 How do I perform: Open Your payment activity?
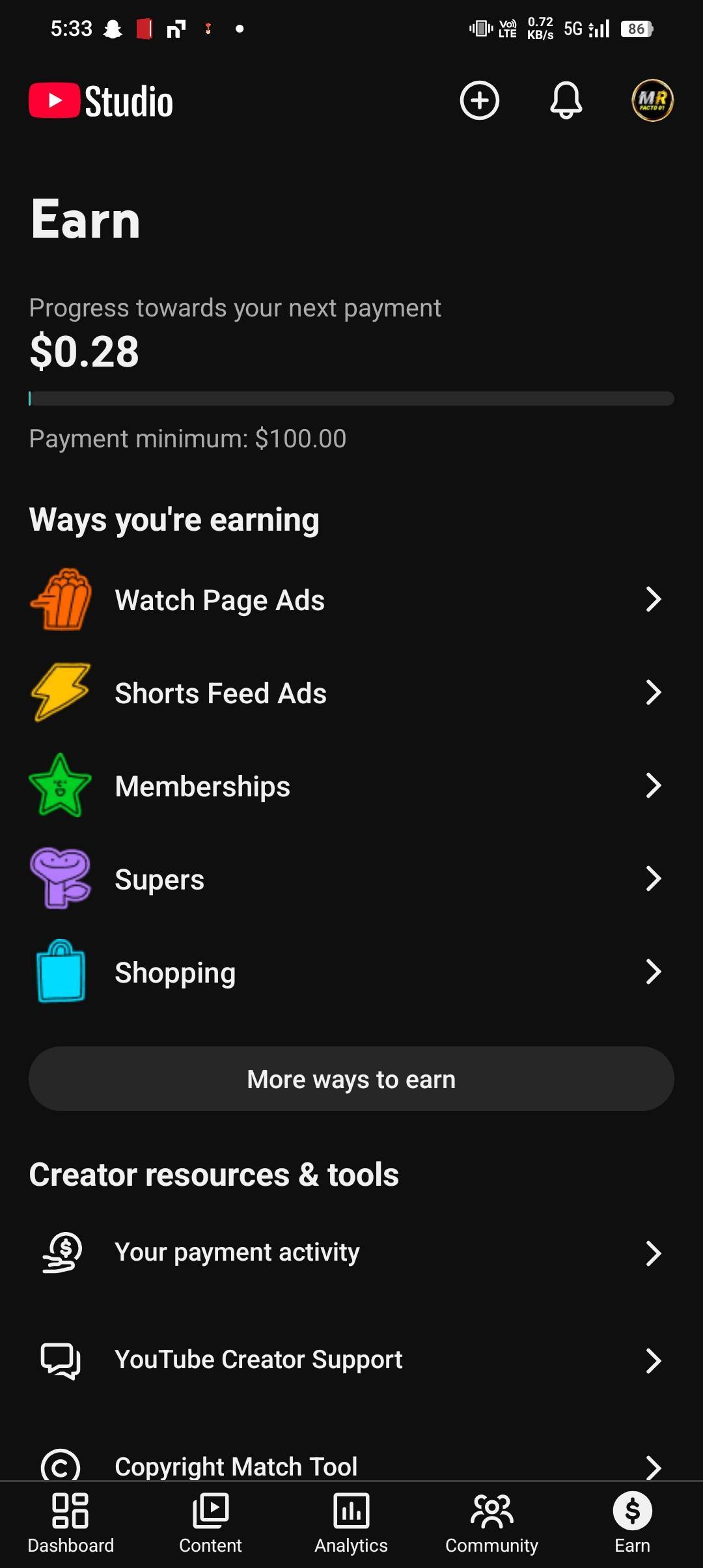click(351, 1252)
